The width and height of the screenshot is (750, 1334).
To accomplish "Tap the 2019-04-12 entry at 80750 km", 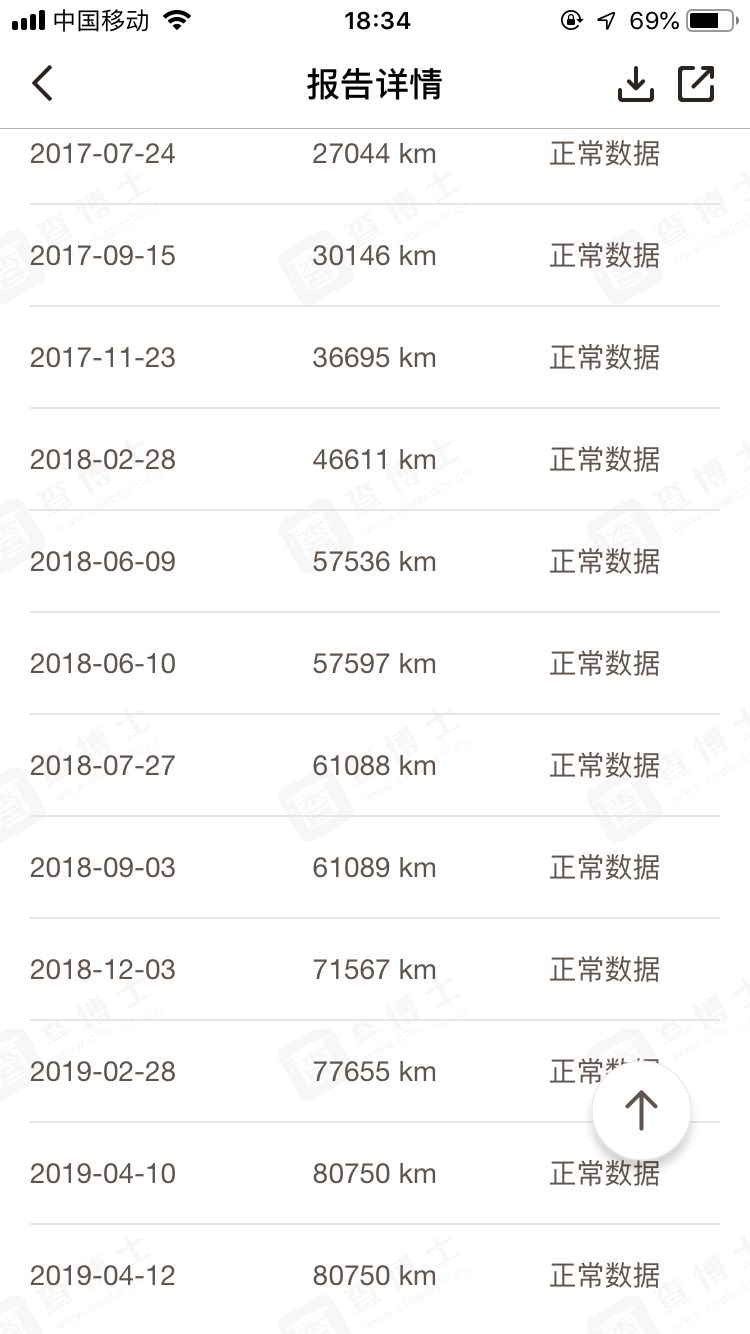I will point(375,1275).
